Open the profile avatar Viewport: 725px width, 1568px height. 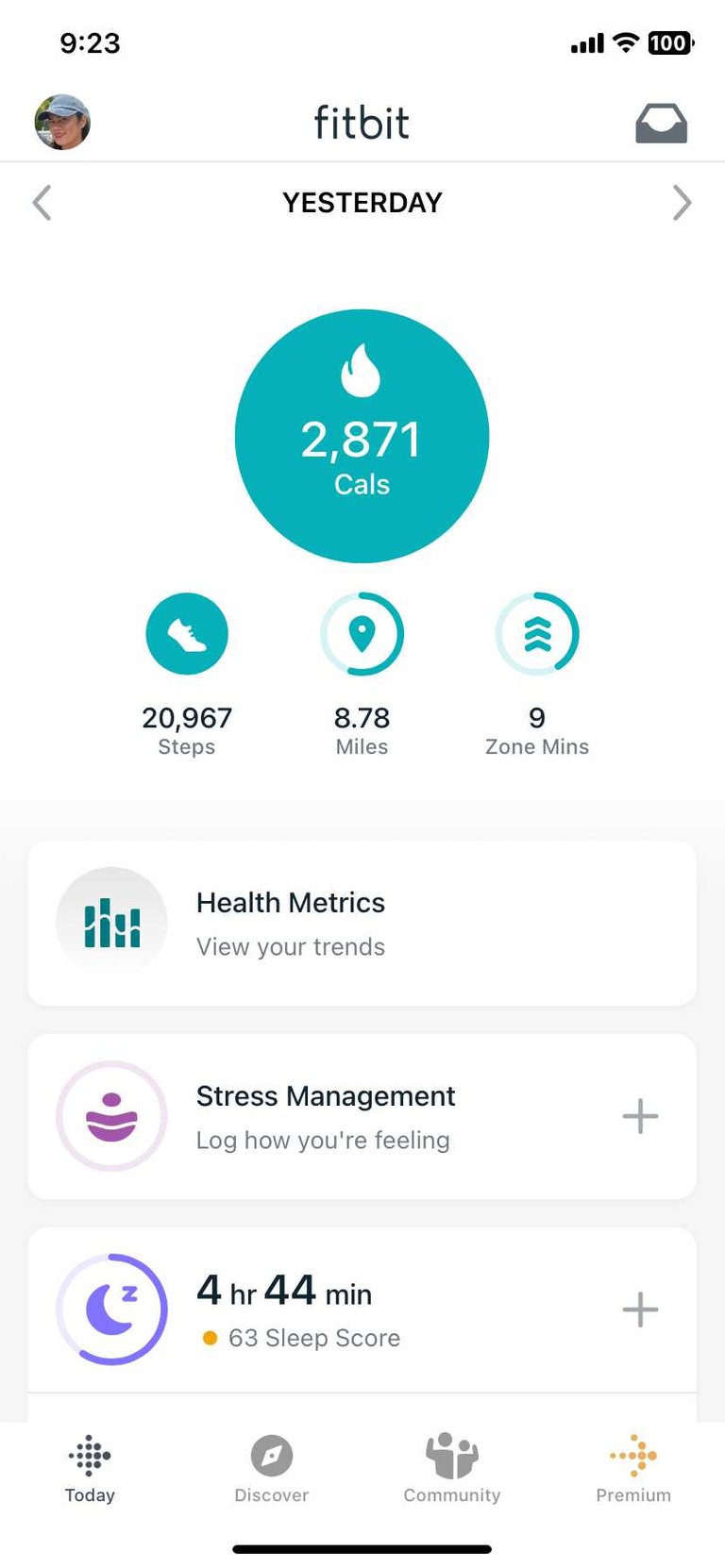click(x=62, y=123)
